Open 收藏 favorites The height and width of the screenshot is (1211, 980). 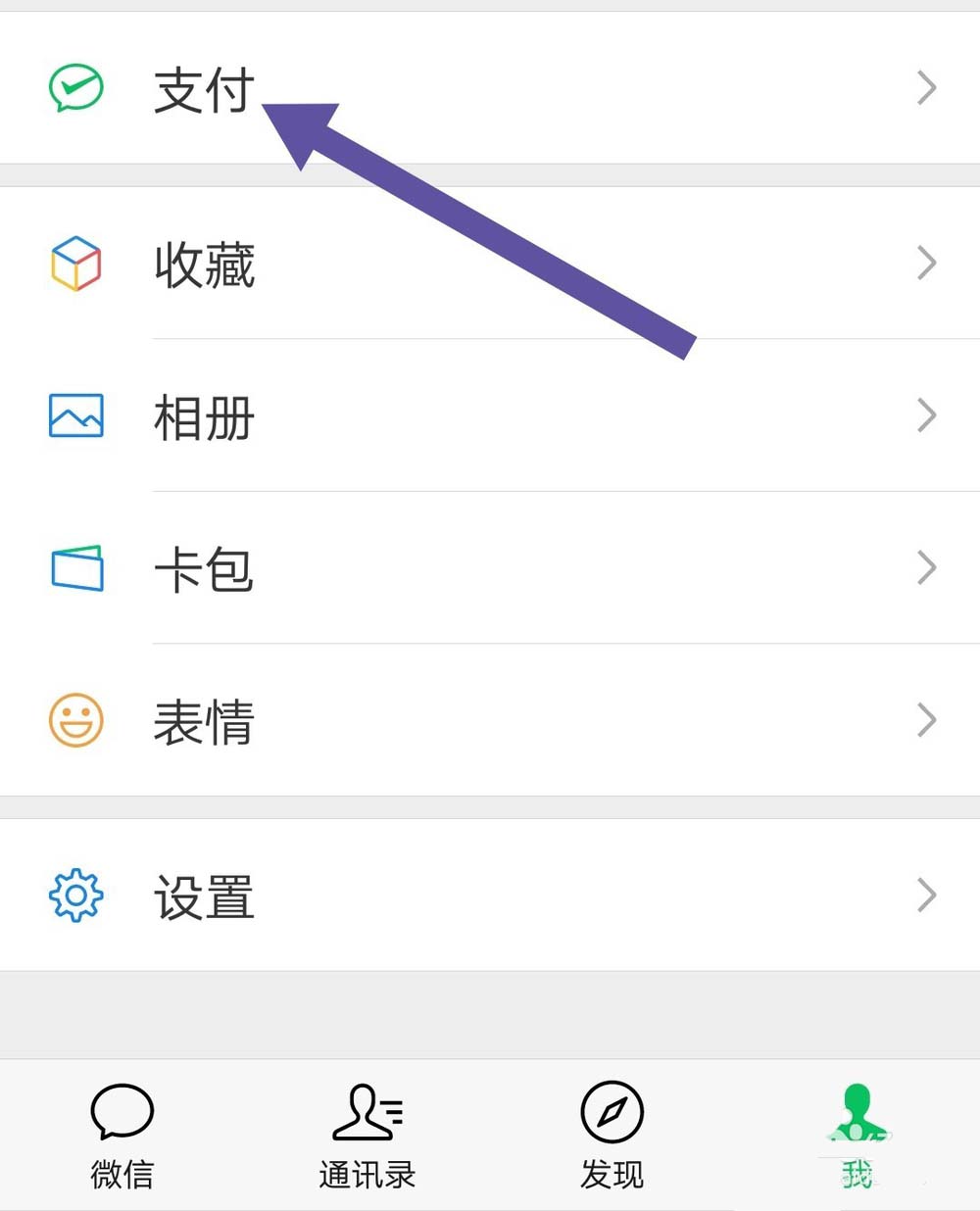[x=204, y=264]
